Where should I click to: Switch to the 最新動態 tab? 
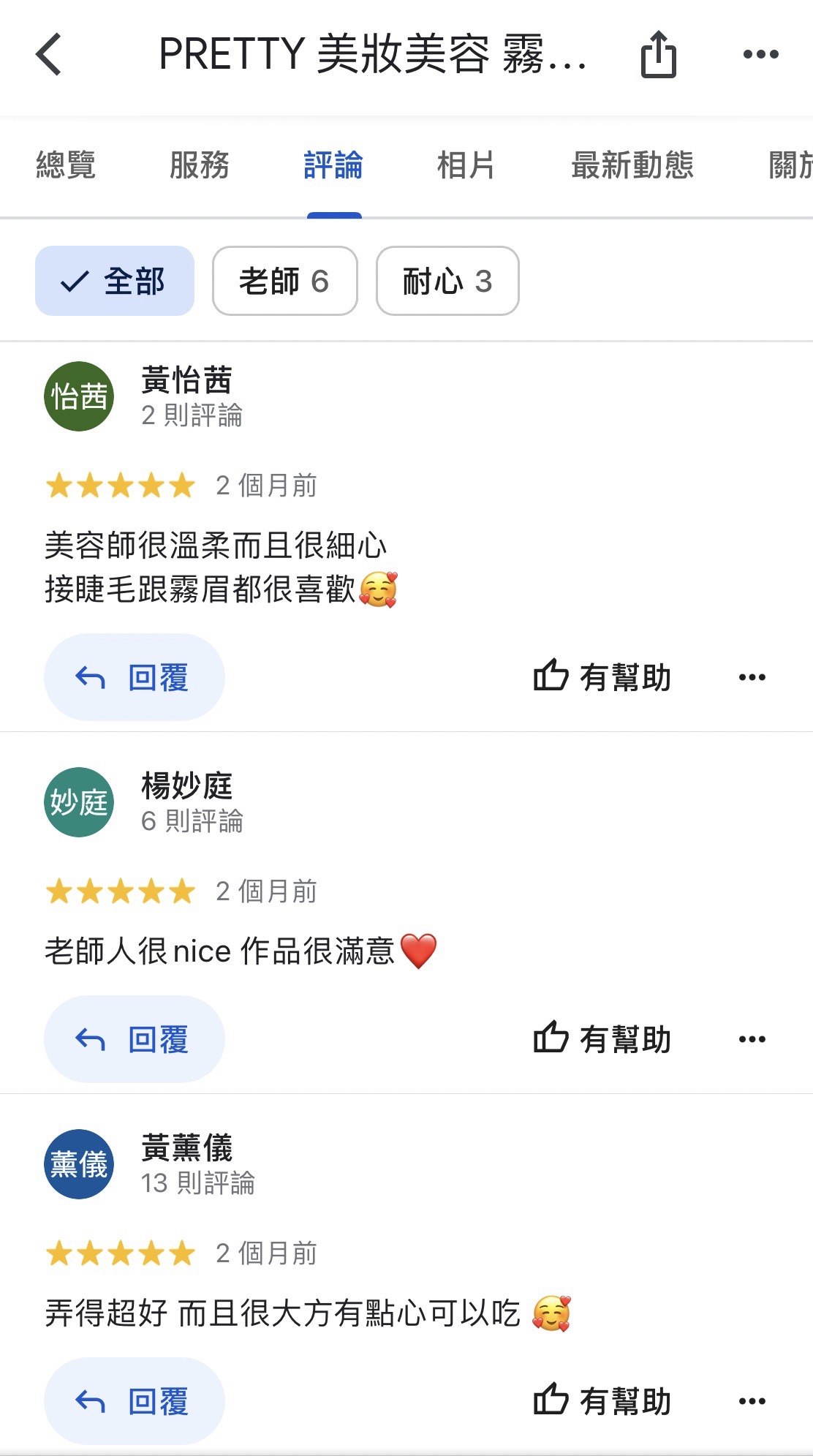632,165
